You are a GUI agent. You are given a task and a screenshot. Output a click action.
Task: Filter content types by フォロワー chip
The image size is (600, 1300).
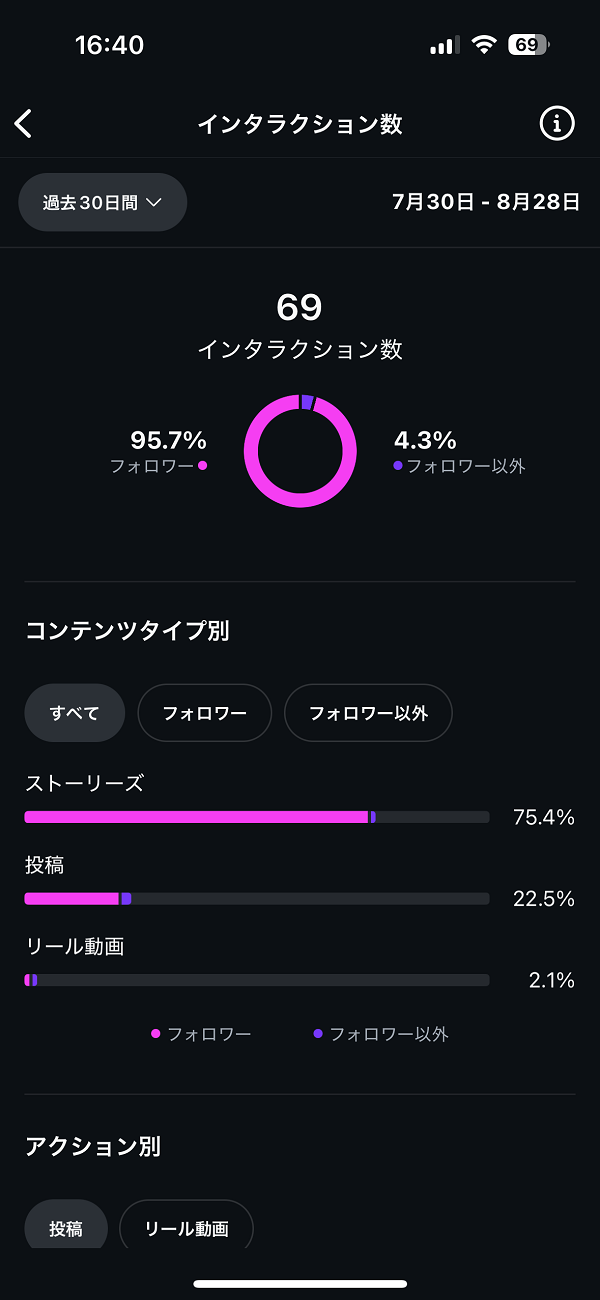204,713
